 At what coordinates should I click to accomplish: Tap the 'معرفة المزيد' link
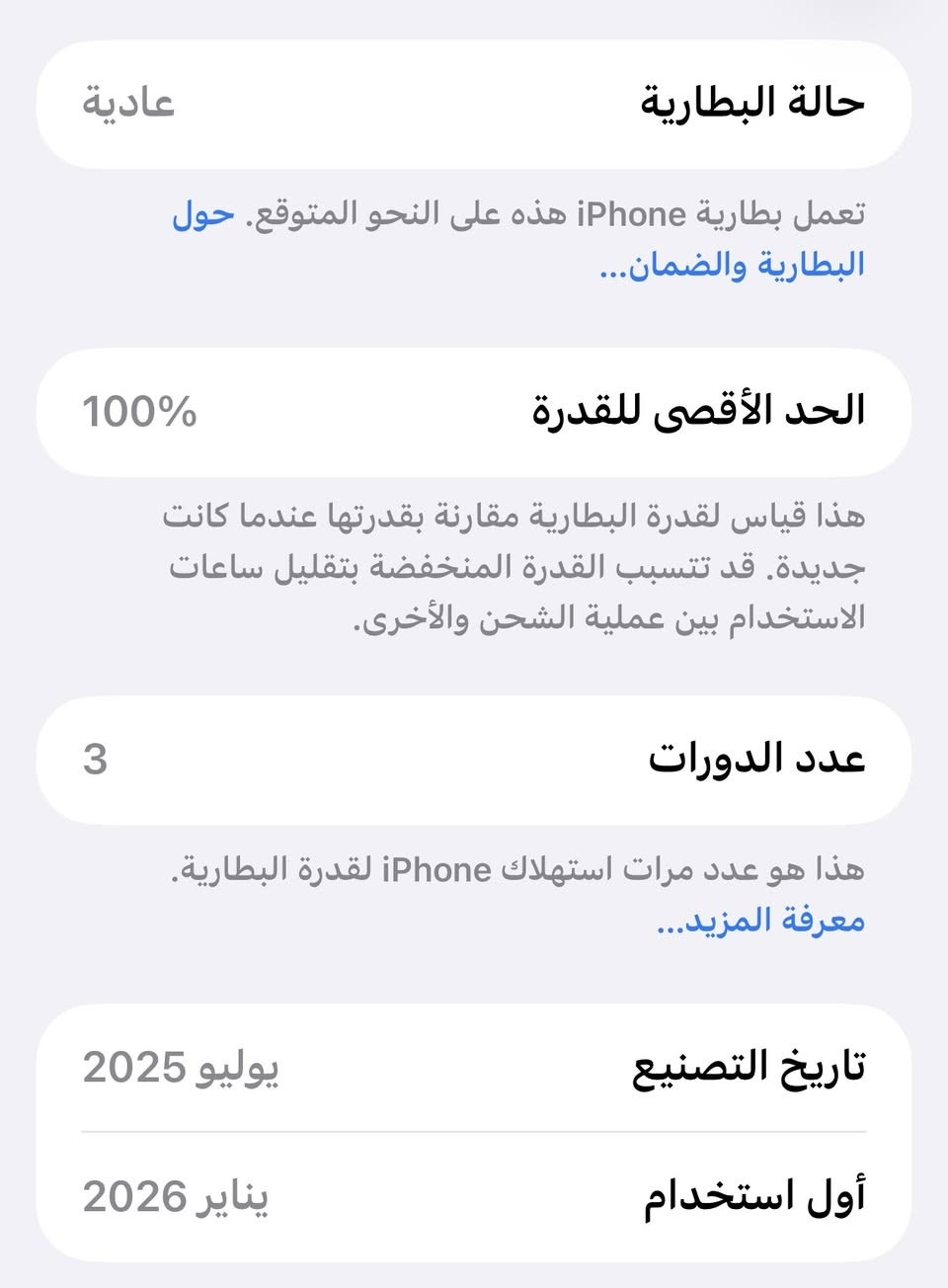(x=760, y=921)
